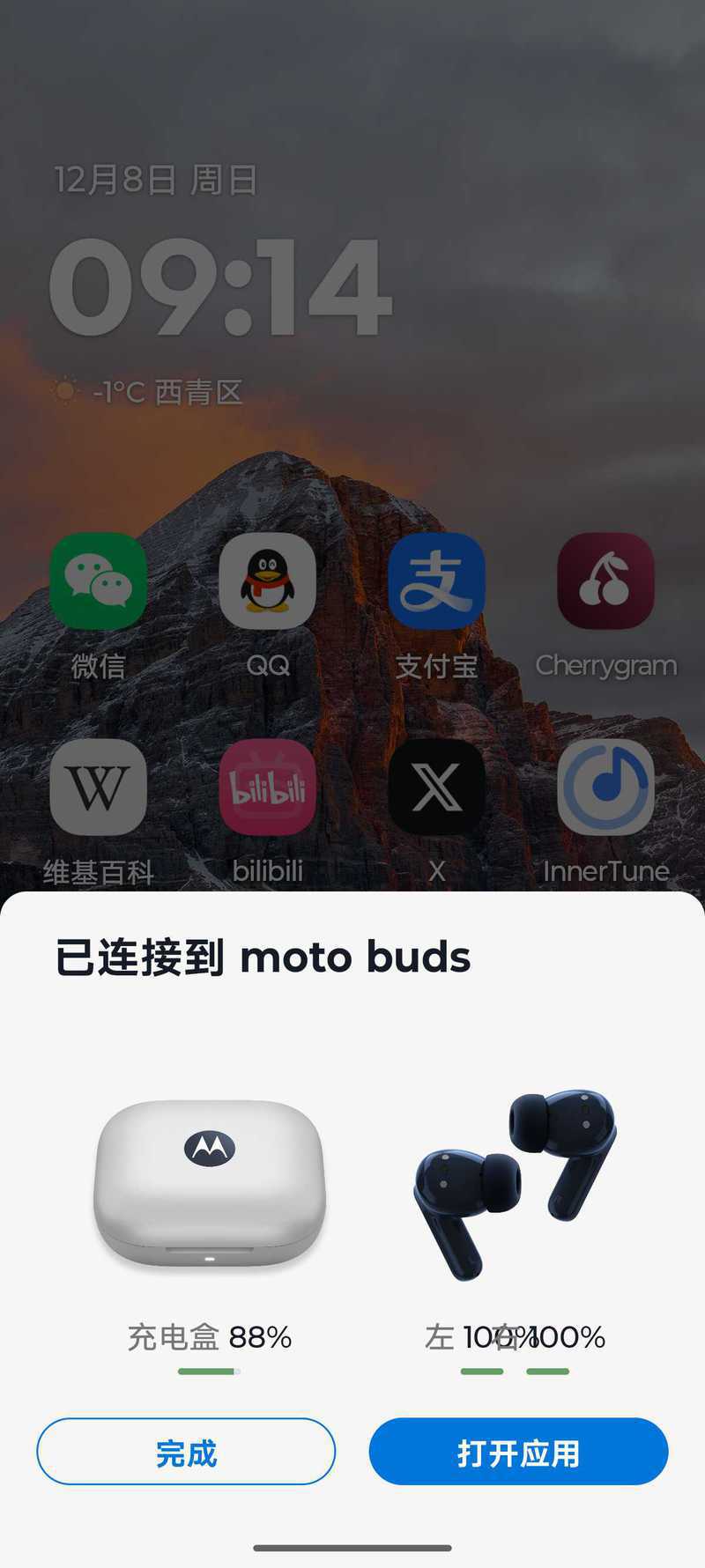Tap the 完成 button
The image size is (705, 1568).
[x=186, y=1452]
